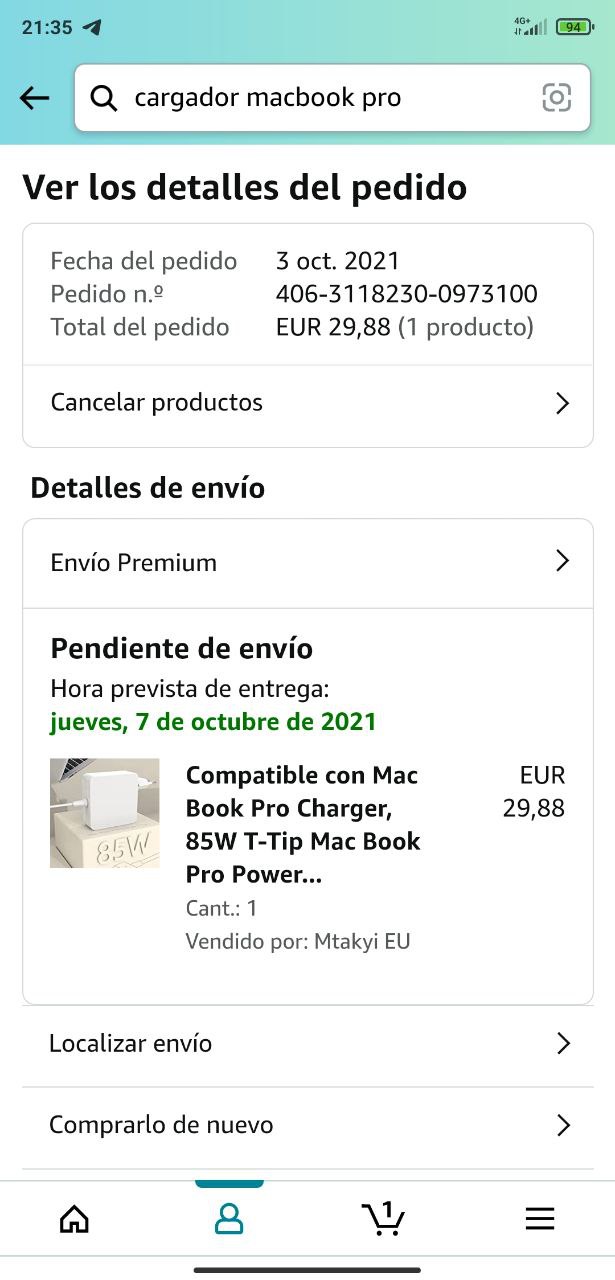This screenshot has width=615, height=1280.
Task: Switch to the account profile tab
Action: pos(229,1218)
